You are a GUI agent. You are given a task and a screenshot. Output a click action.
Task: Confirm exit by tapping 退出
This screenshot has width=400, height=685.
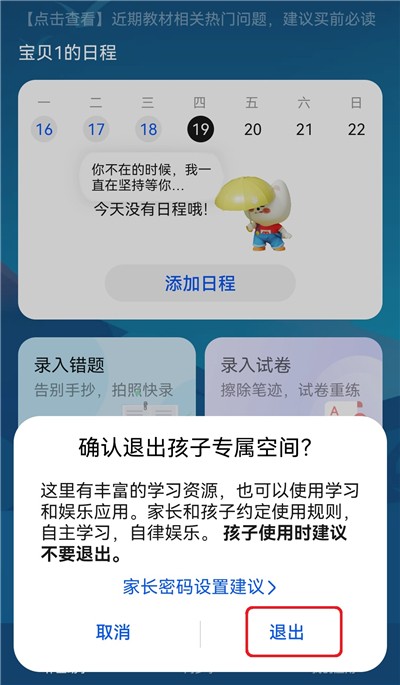point(286,633)
